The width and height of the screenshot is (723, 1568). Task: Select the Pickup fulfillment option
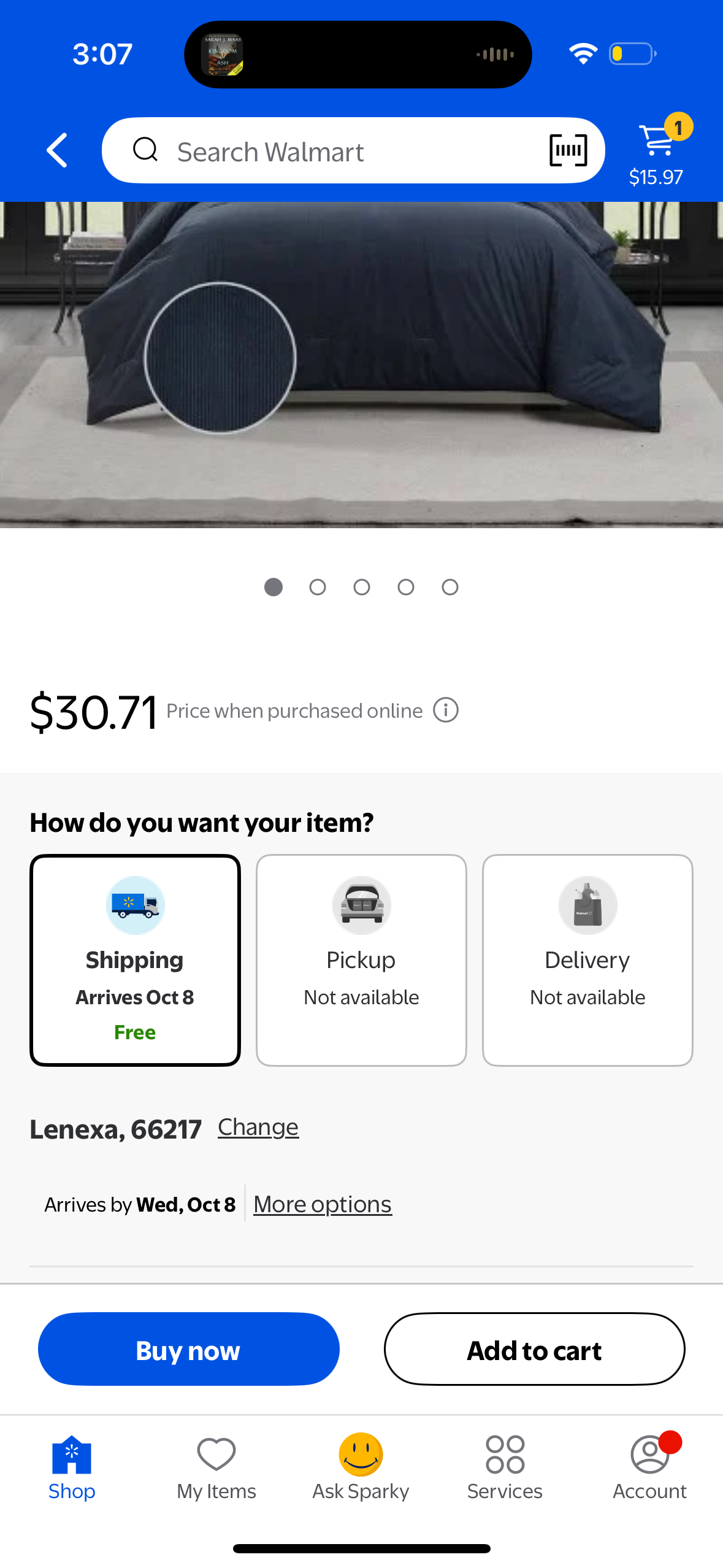[x=361, y=959]
